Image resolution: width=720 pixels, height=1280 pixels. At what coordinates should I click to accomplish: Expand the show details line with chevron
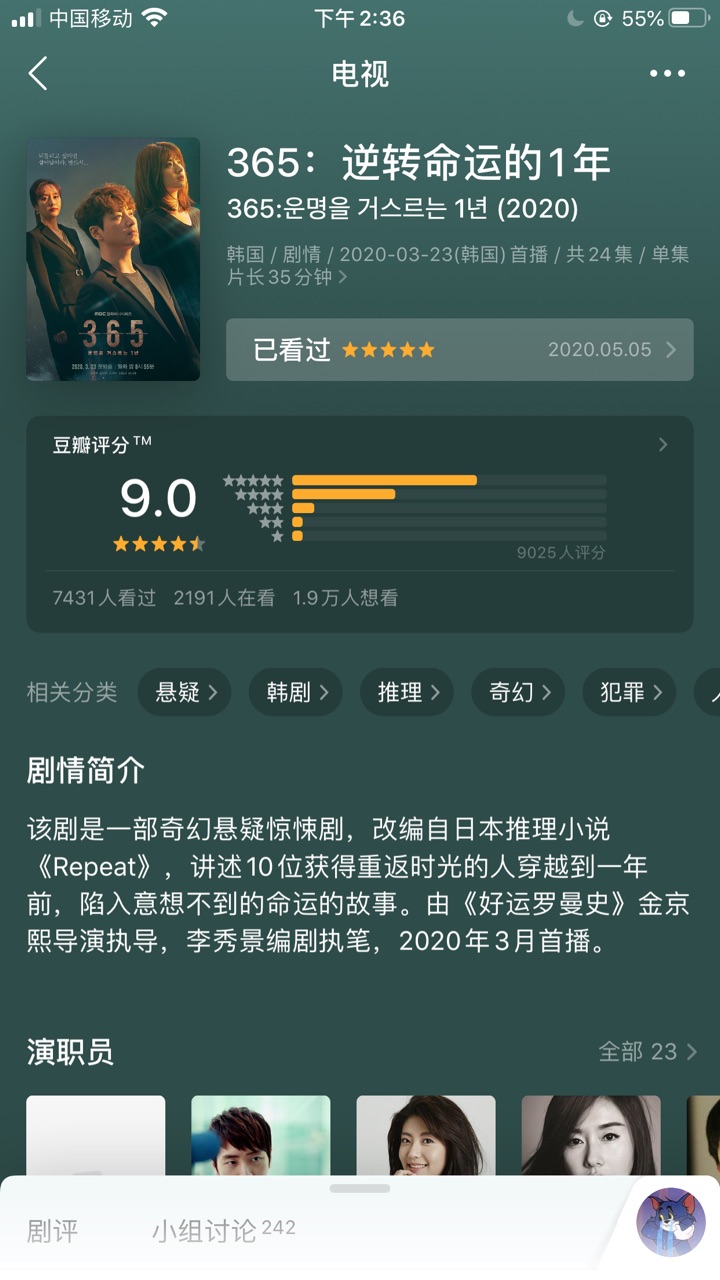458,265
